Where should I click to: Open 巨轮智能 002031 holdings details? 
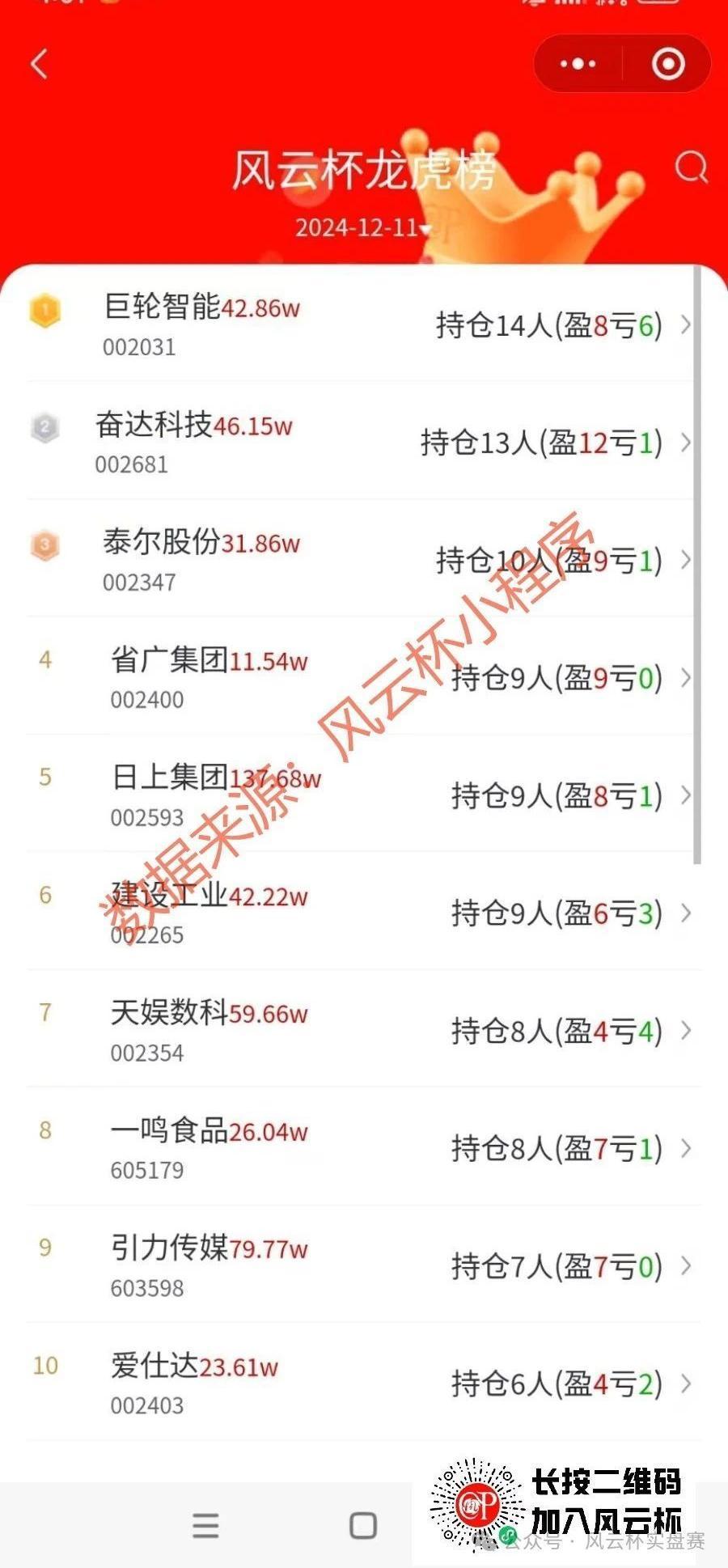click(364, 325)
